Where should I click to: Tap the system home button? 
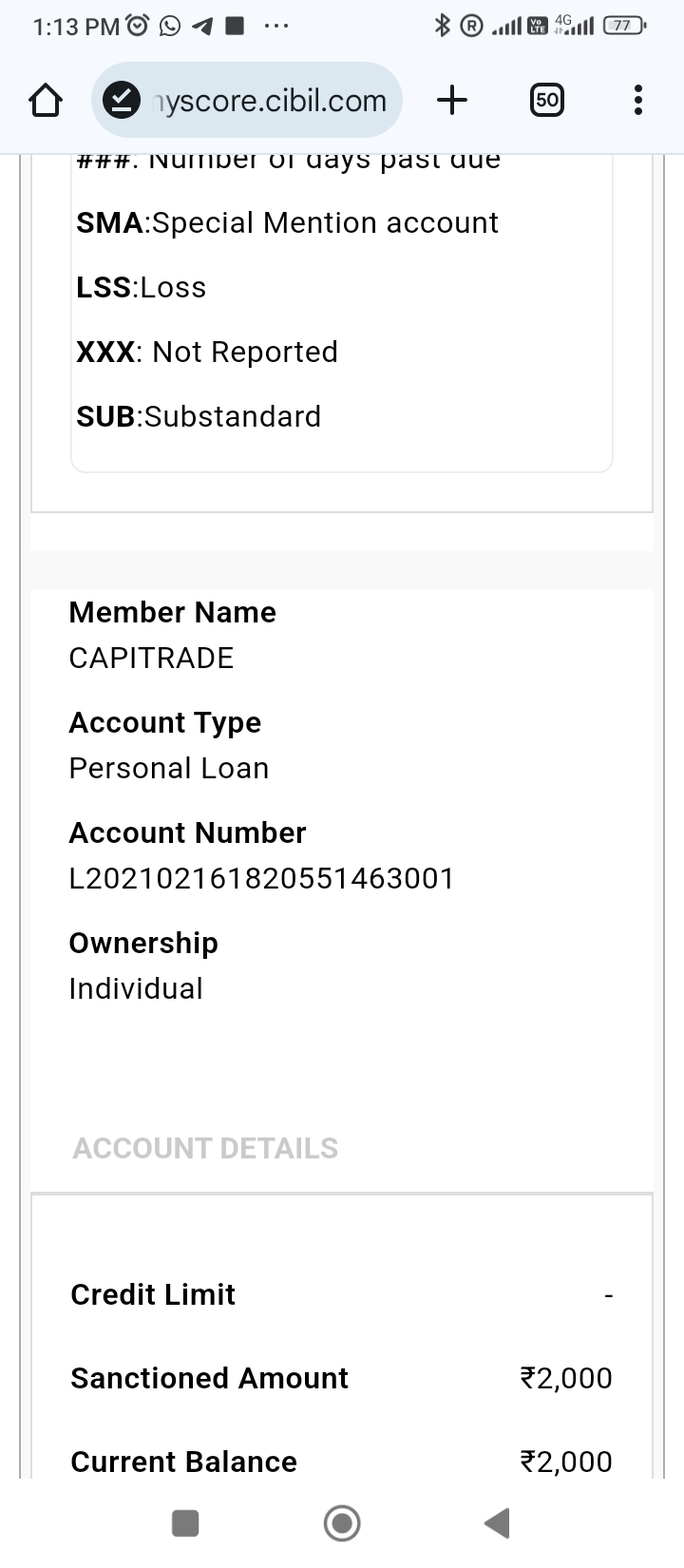342,1522
